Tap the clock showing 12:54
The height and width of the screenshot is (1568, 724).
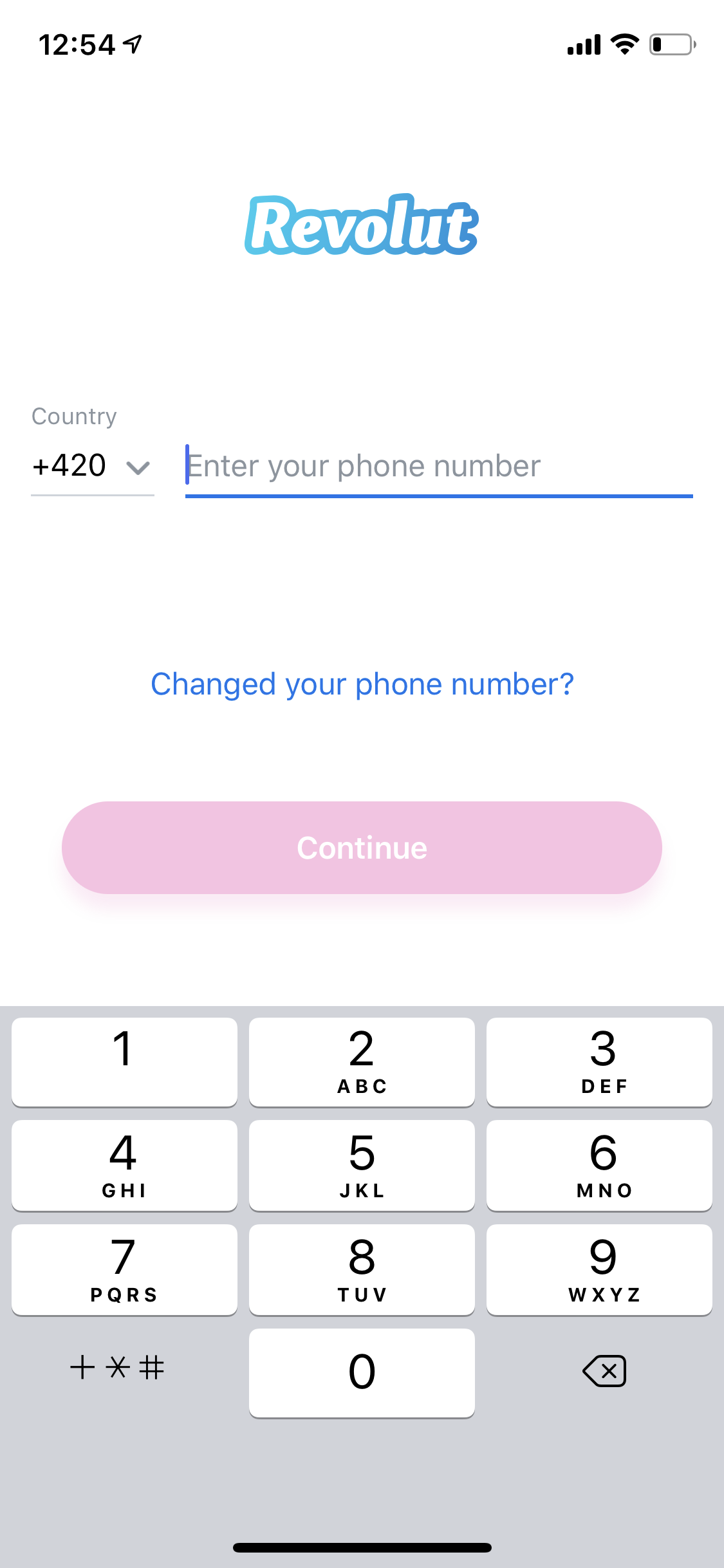(x=75, y=45)
